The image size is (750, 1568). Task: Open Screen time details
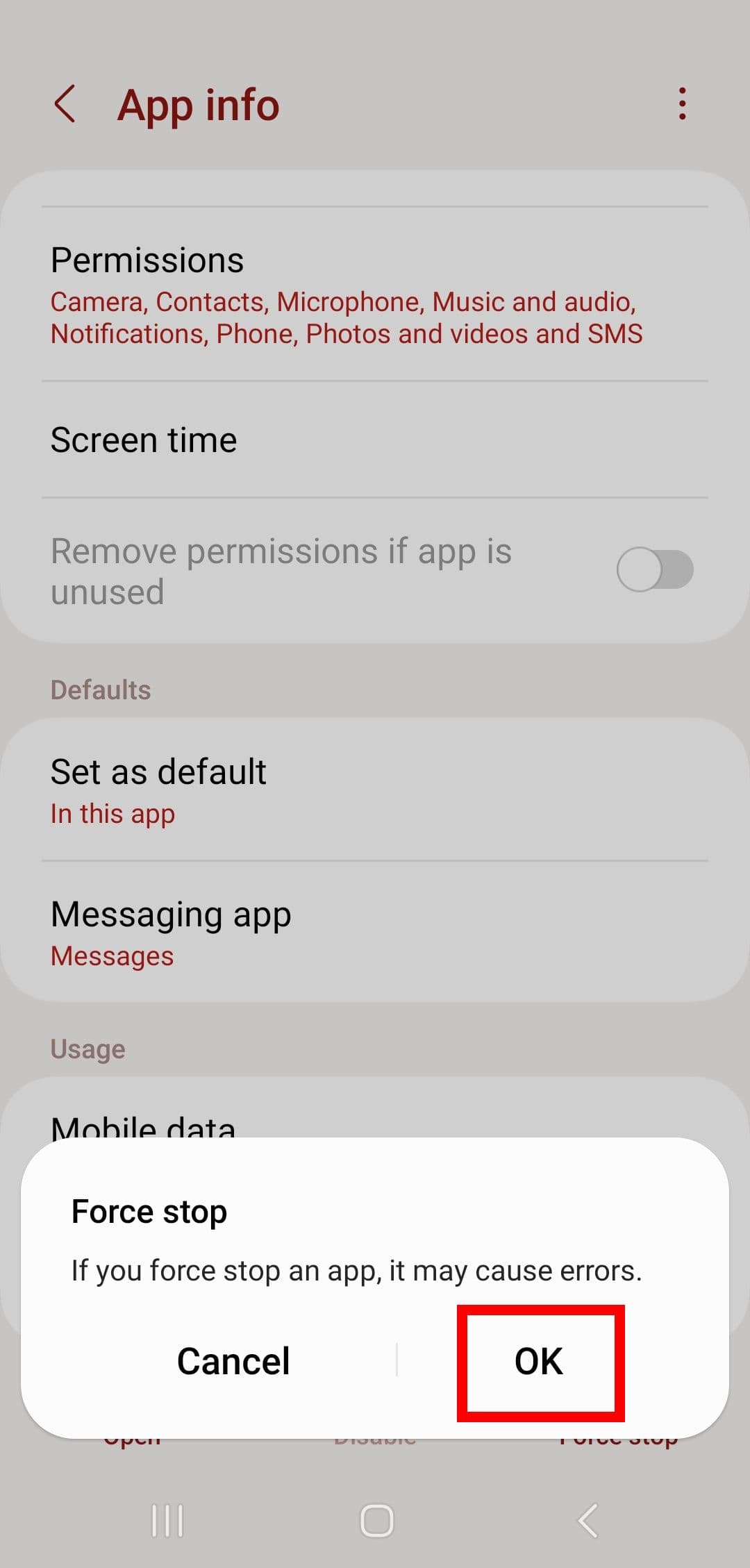(375, 440)
